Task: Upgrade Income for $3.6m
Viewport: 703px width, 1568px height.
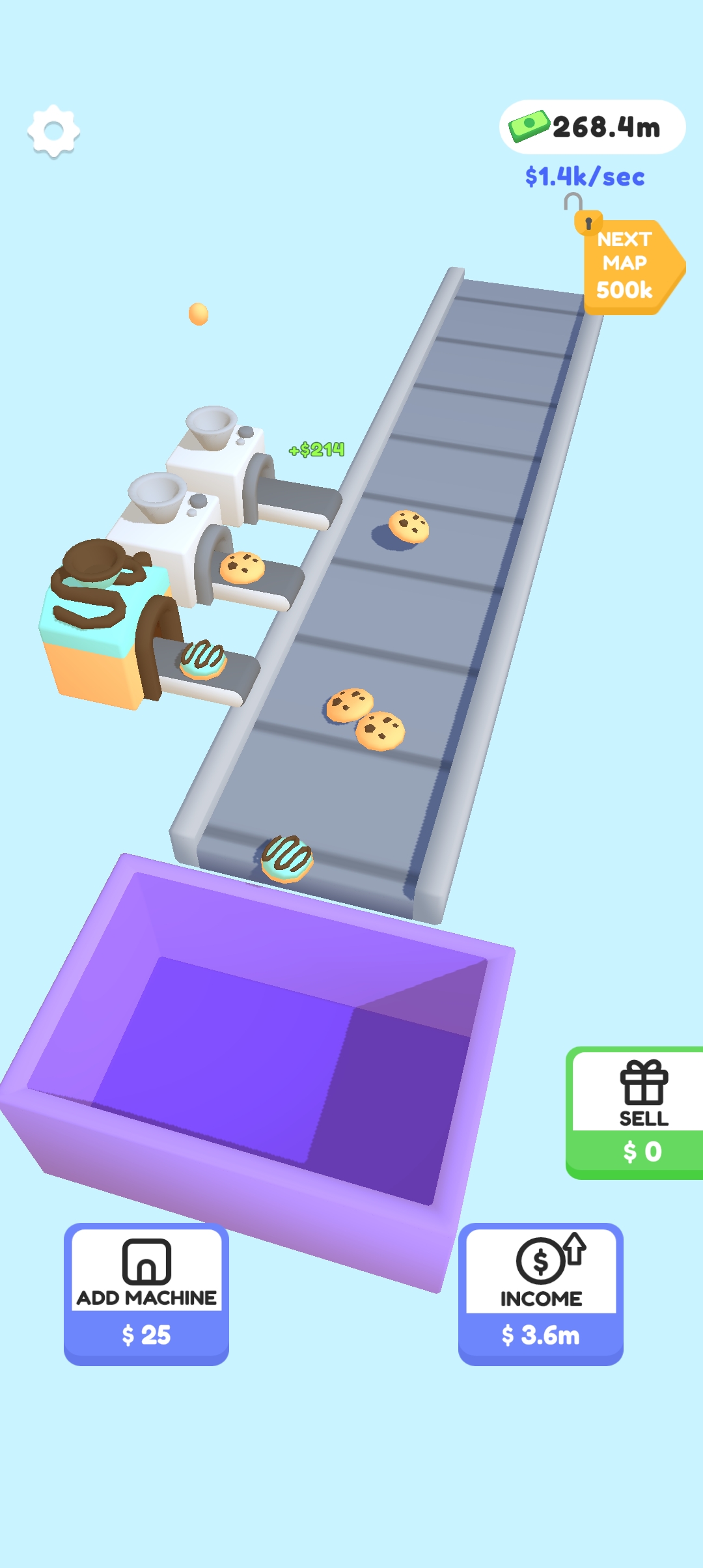Action: pyautogui.click(x=540, y=1293)
